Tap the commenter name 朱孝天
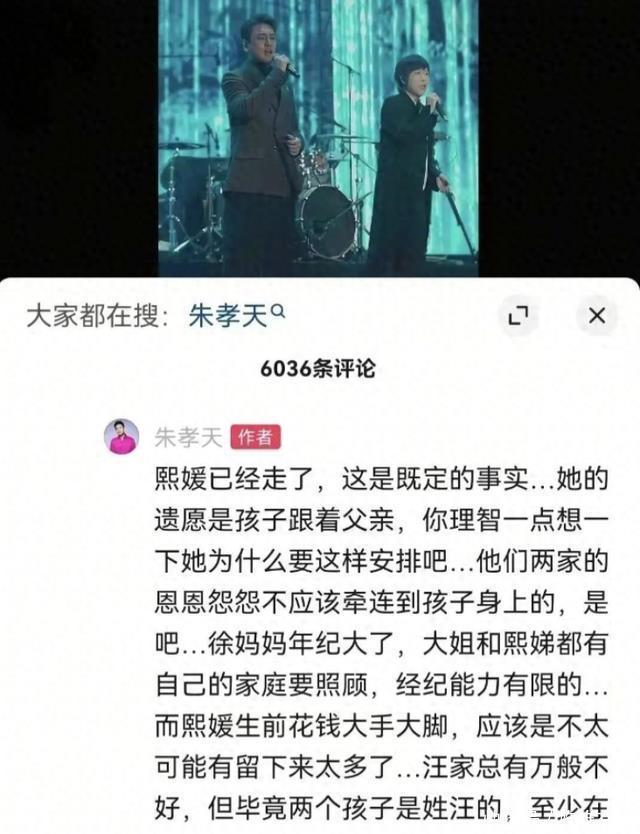The width and height of the screenshot is (640, 834). (187, 436)
